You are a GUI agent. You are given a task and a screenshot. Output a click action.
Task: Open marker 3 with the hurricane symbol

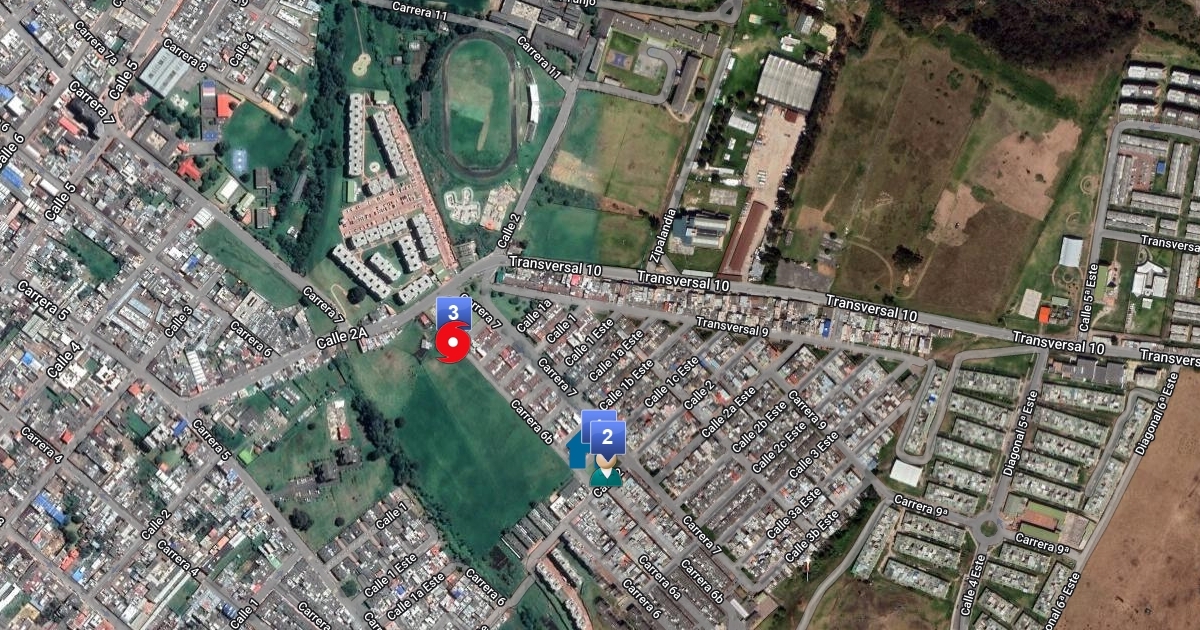(x=453, y=344)
